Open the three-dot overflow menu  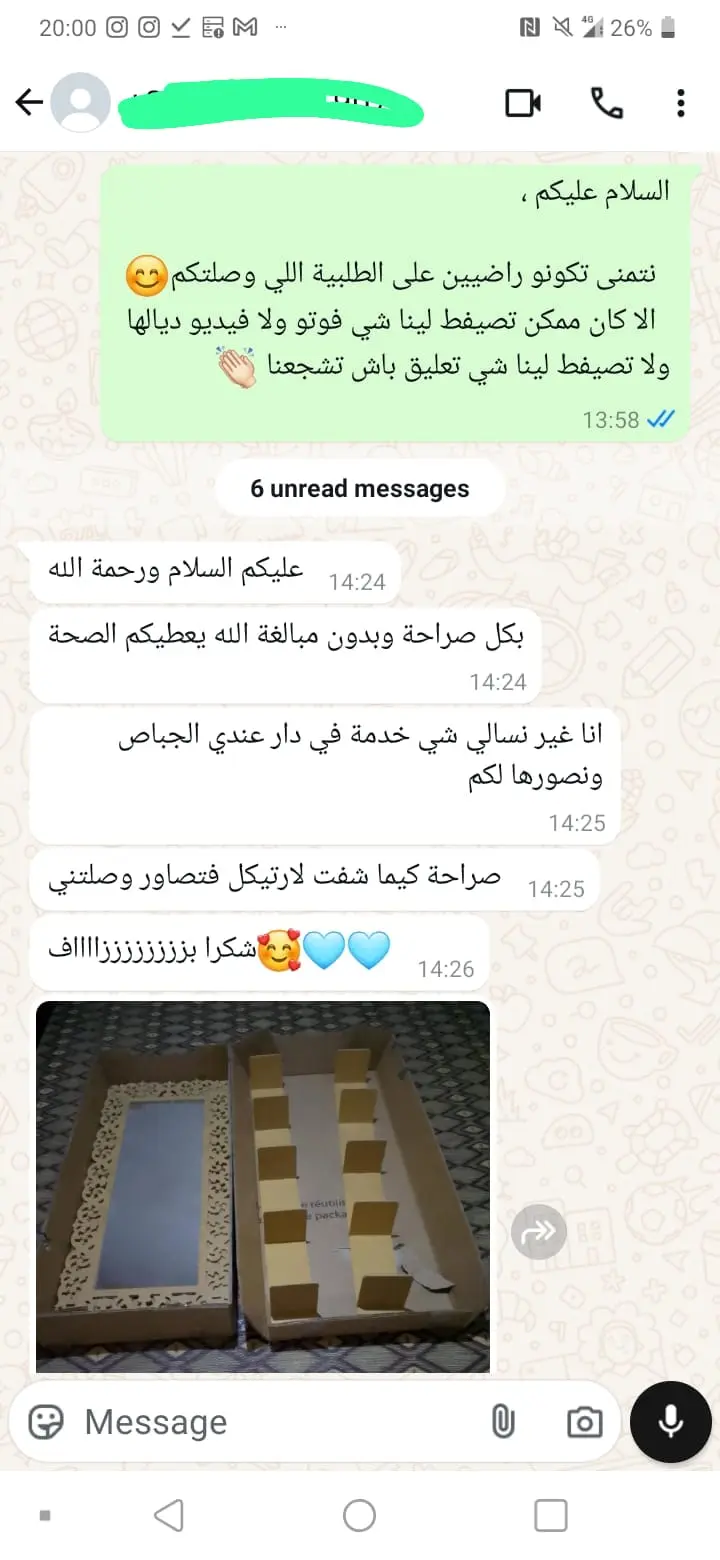tap(681, 103)
